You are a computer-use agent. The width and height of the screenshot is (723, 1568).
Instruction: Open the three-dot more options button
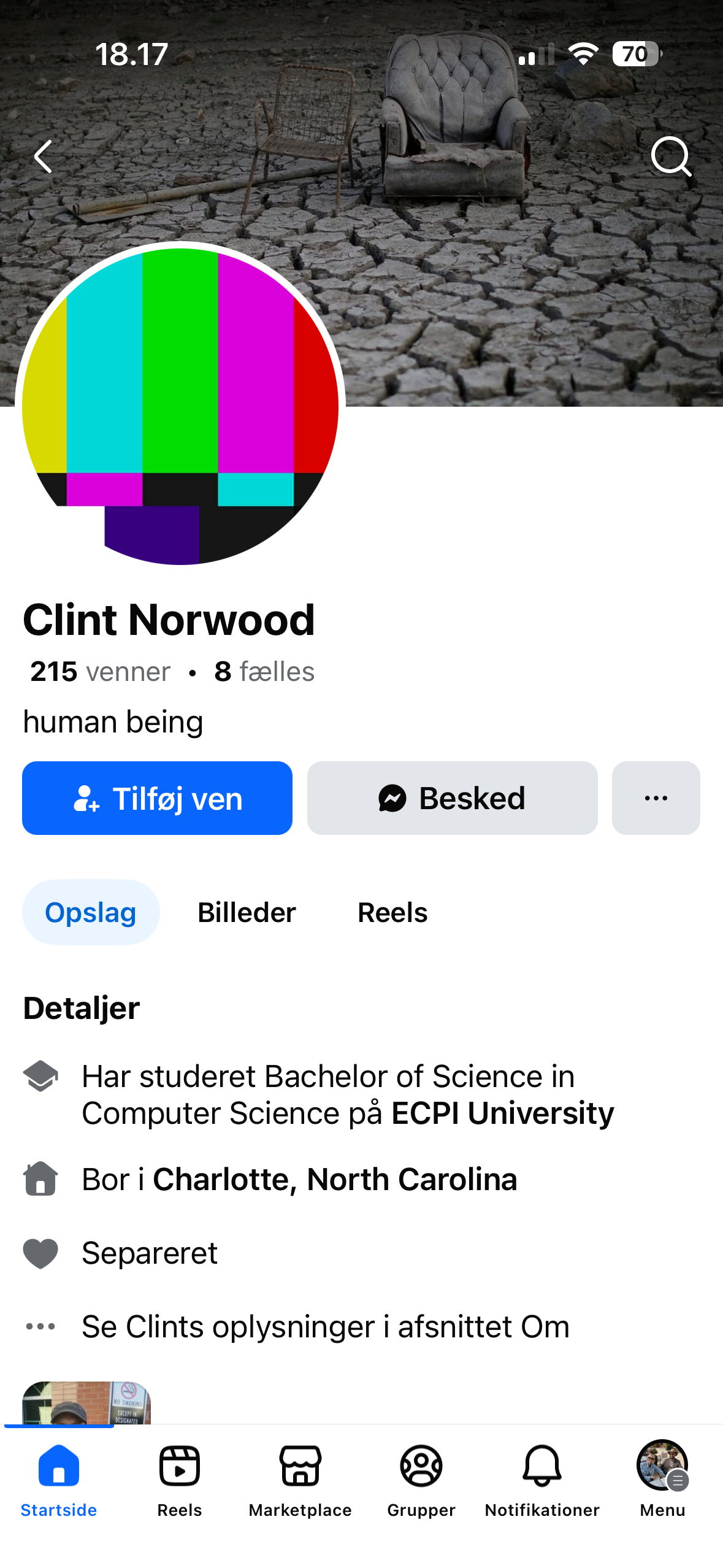point(656,797)
